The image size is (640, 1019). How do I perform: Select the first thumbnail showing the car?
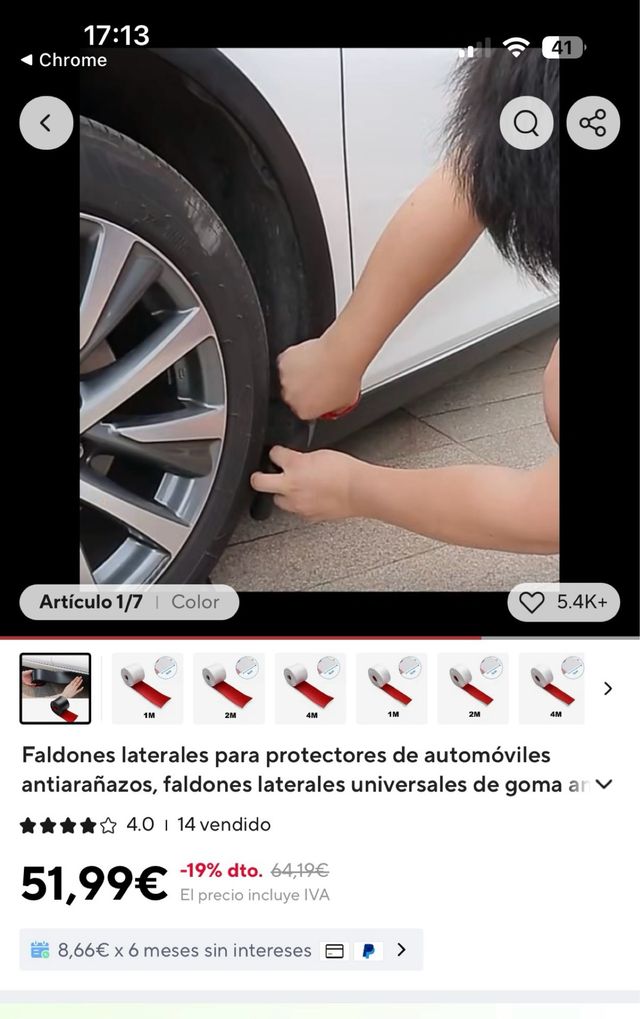[55, 688]
